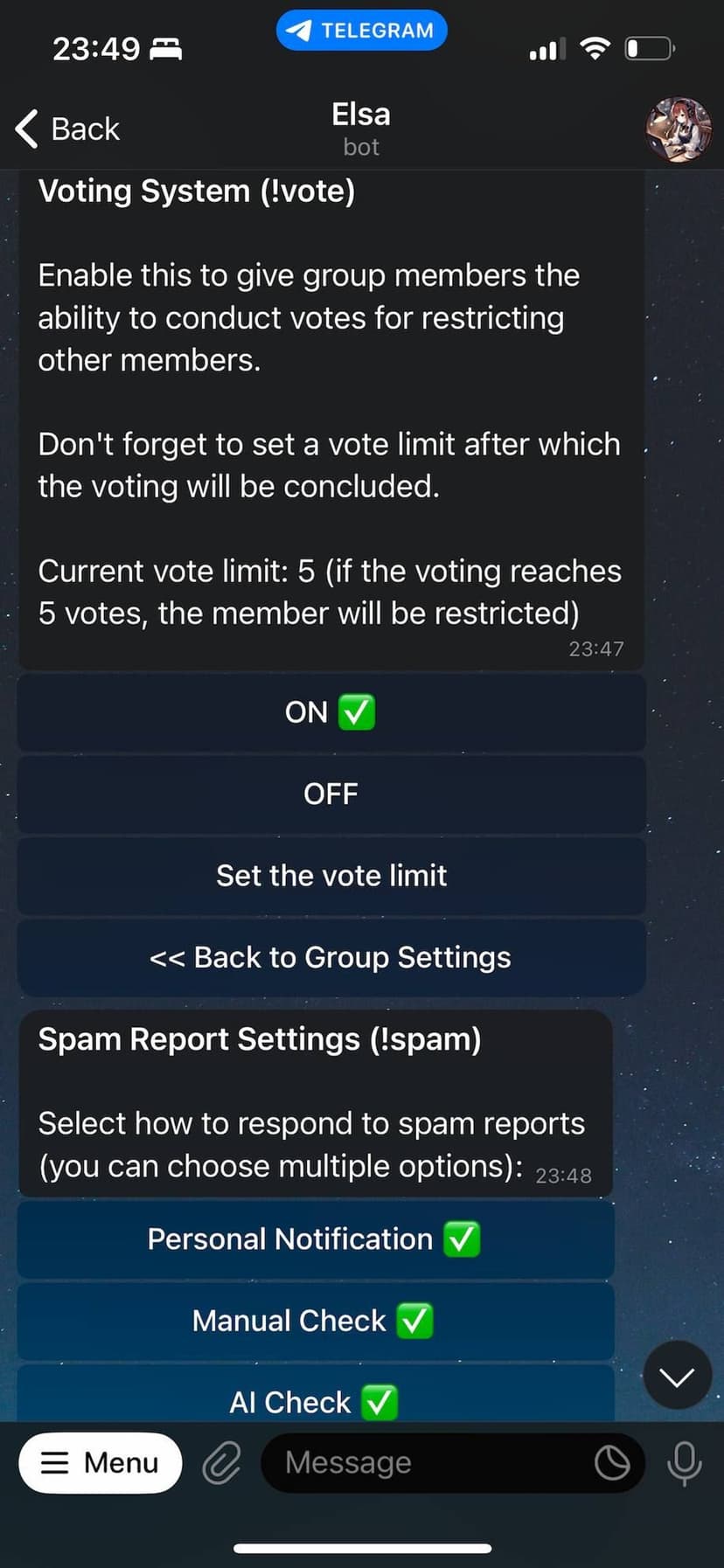Return to Telegram via the status pill
This screenshot has width=724, height=1568.
[361, 31]
